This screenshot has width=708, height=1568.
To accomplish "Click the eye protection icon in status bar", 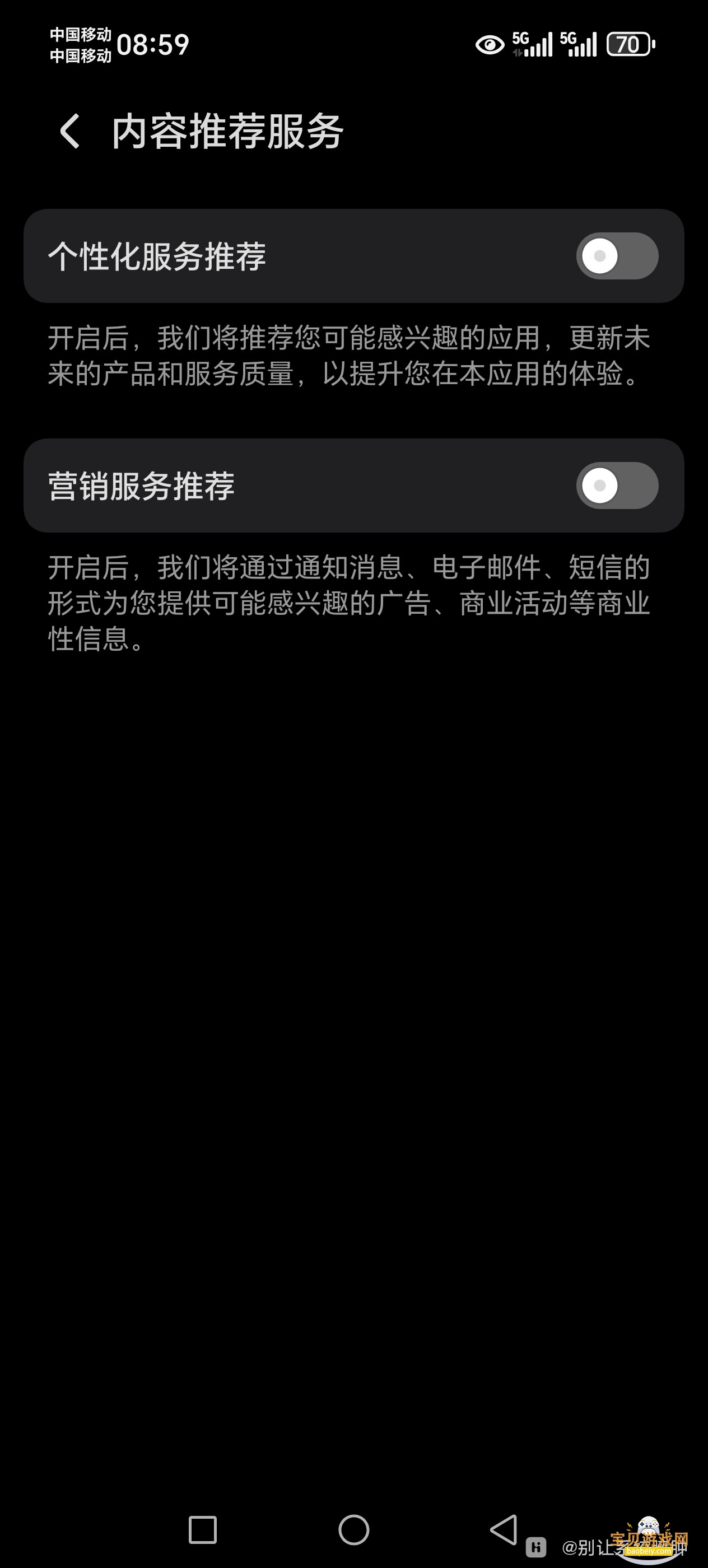I will (x=489, y=45).
